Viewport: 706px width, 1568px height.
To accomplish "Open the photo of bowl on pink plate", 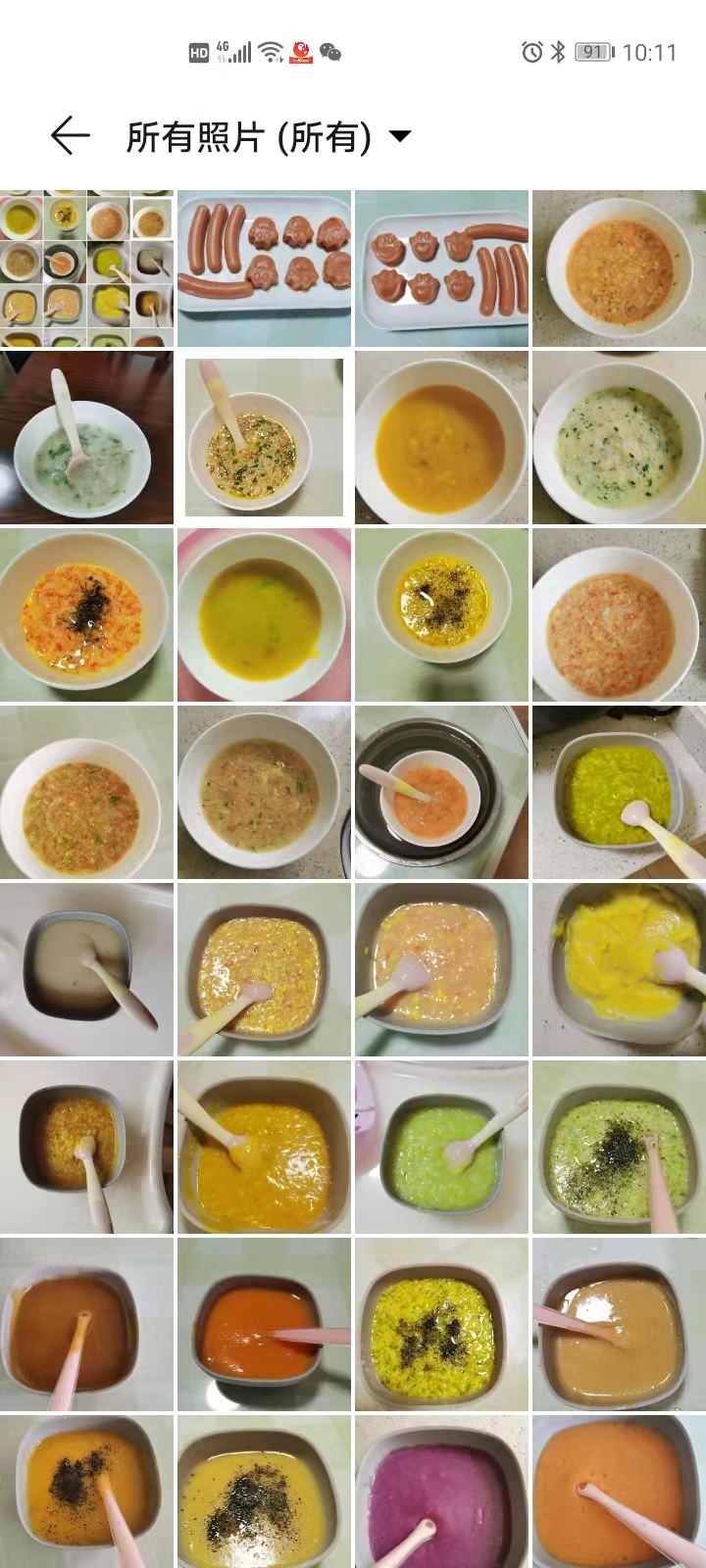I will coord(264,615).
